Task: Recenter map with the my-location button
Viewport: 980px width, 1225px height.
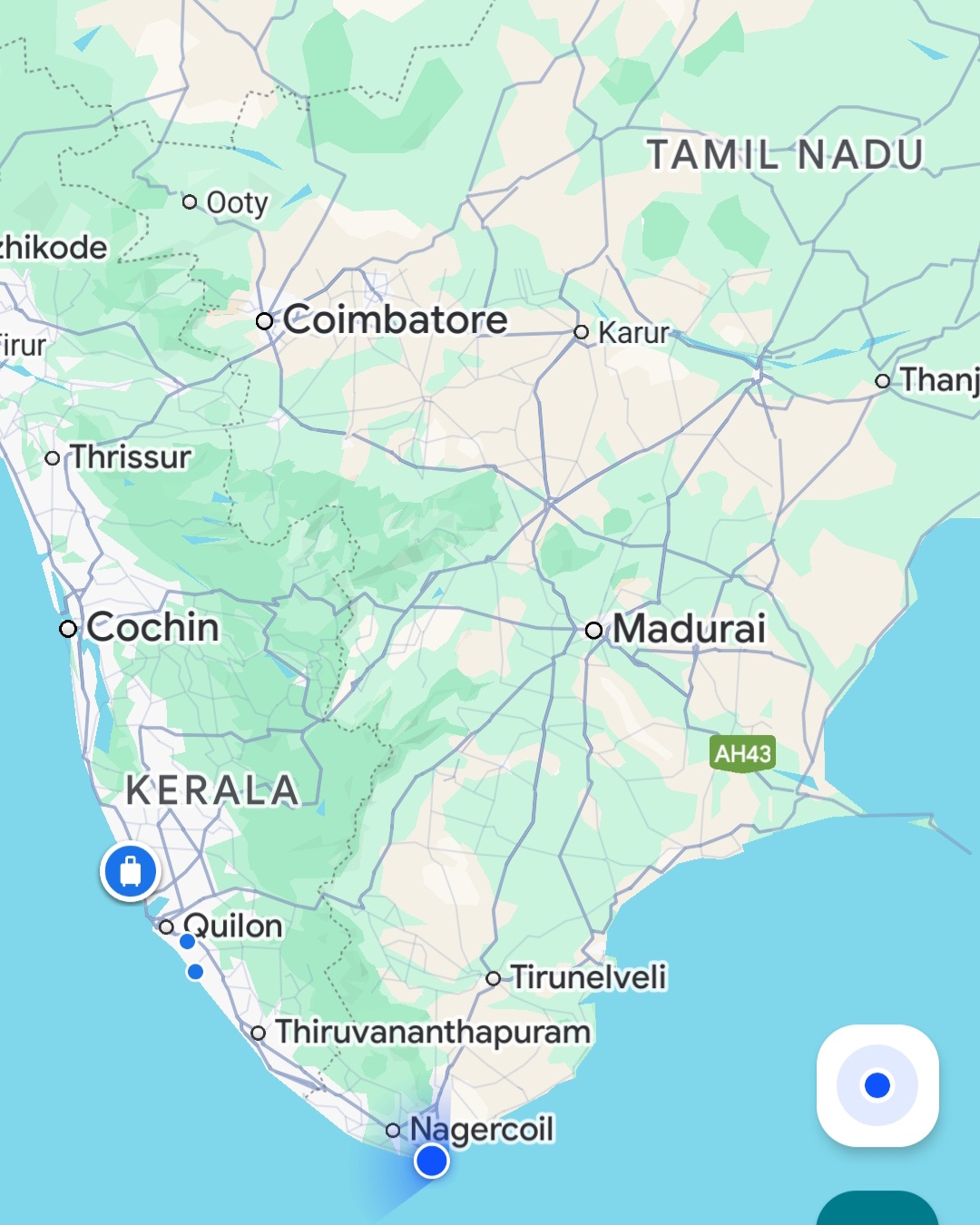Action: (877, 1085)
